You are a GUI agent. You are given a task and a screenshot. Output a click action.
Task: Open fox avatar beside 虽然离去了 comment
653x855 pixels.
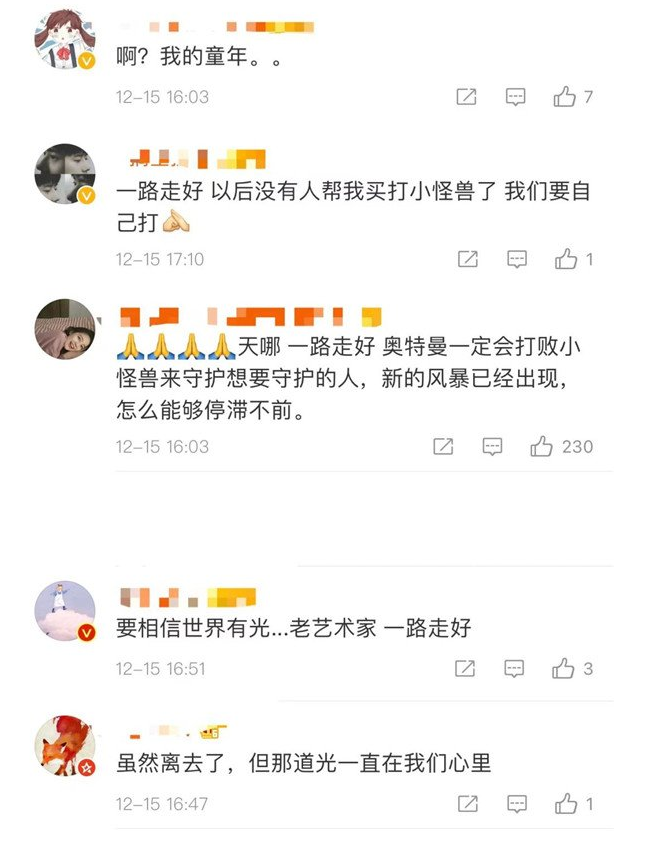65,745
